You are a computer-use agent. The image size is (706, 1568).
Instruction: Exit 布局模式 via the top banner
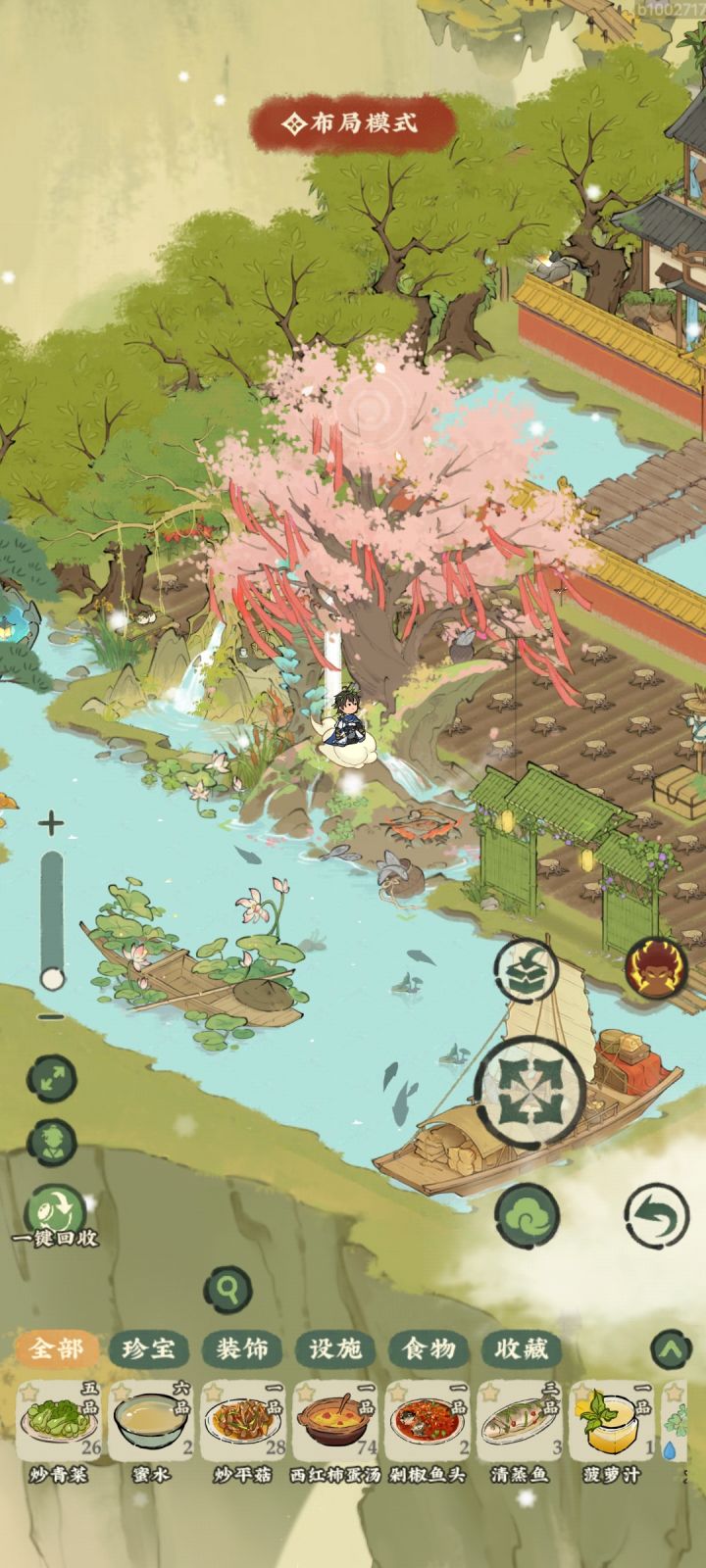(x=355, y=123)
